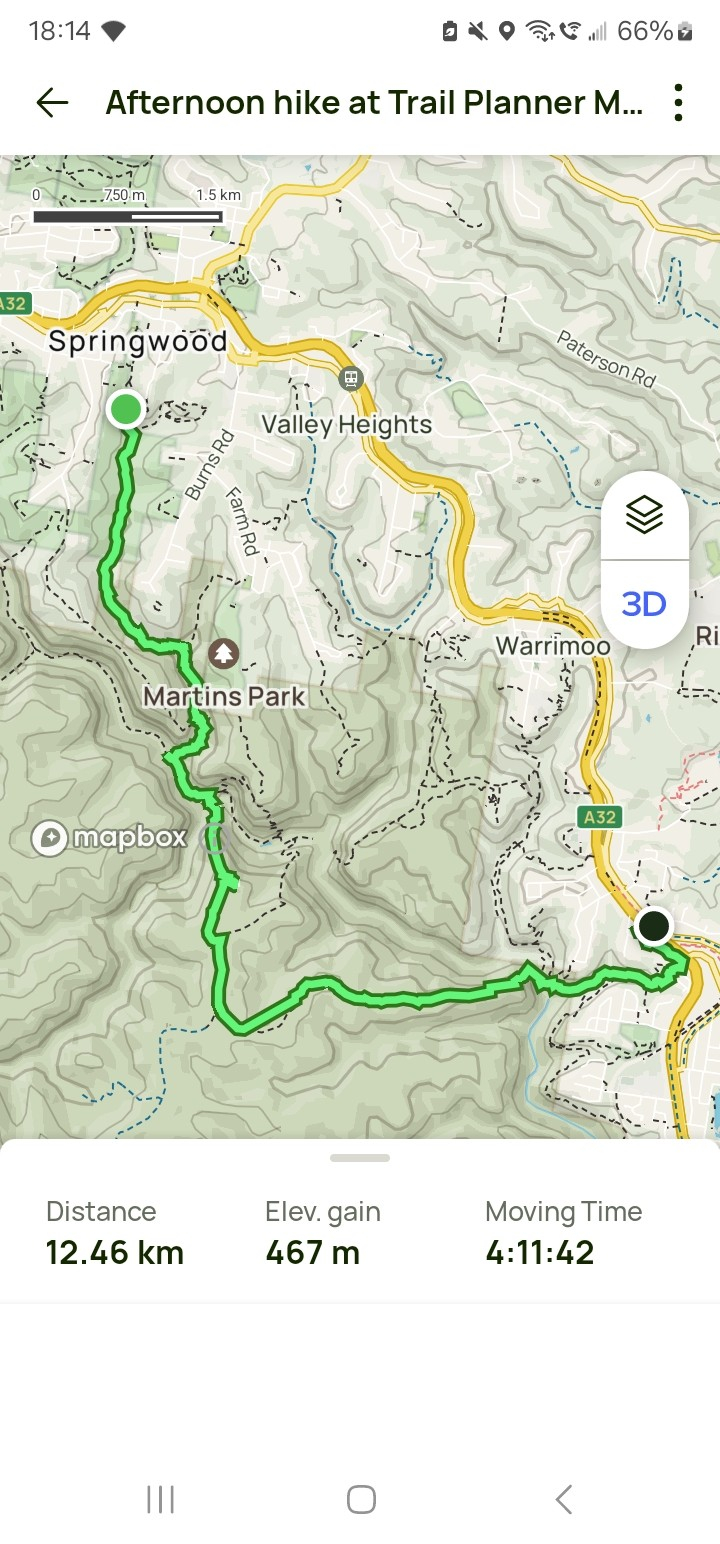Switch the map to 3D view
This screenshot has width=720, height=1544.
click(644, 604)
